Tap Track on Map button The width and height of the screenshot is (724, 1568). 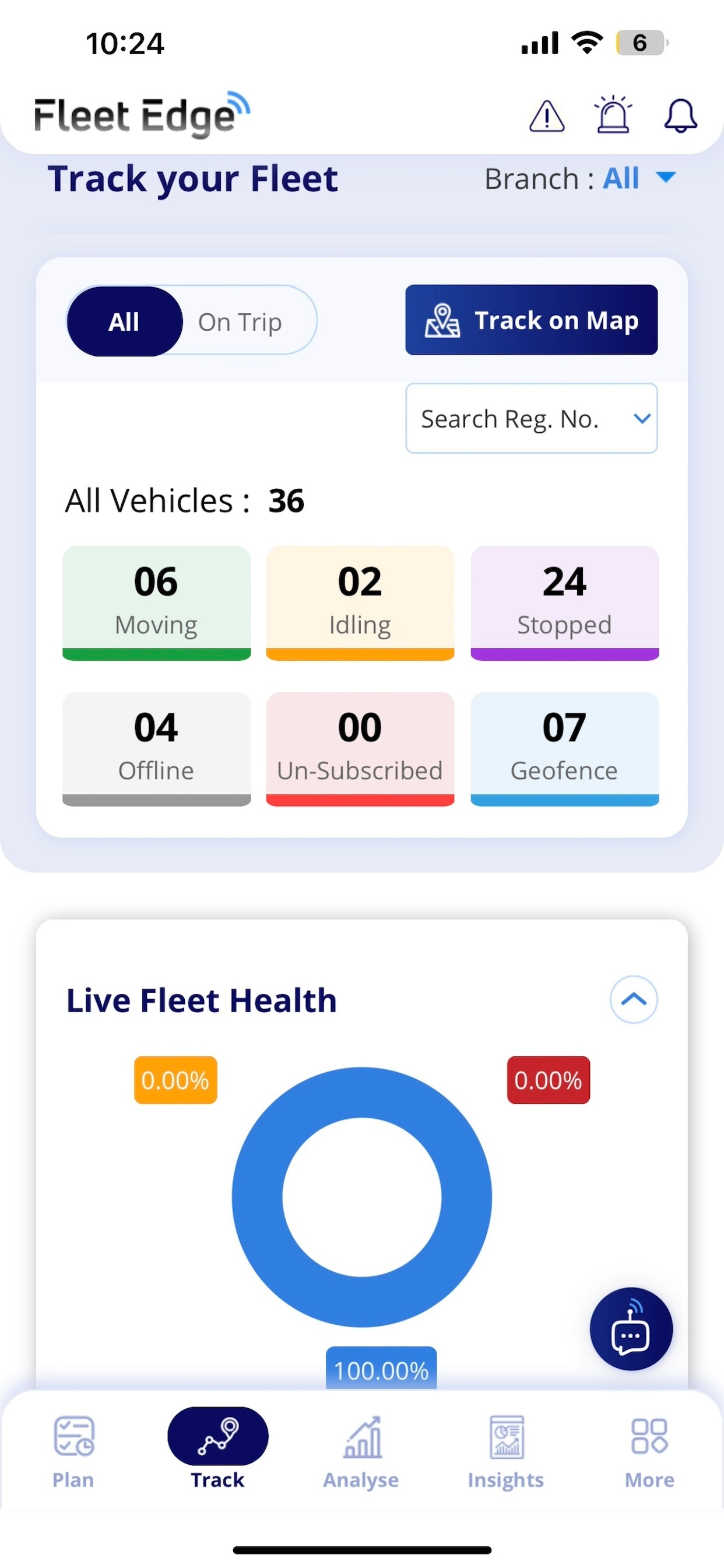click(531, 320)
